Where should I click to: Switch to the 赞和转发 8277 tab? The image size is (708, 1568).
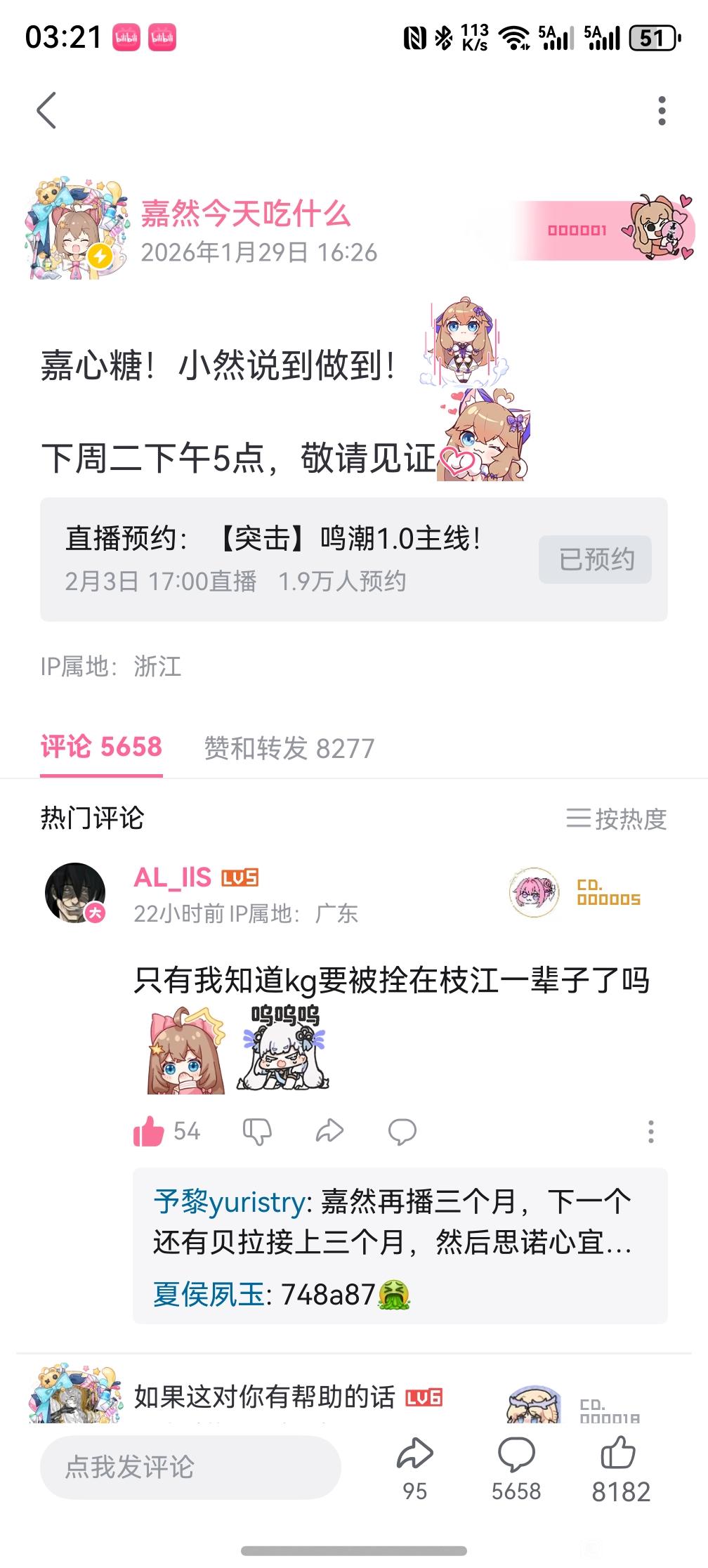click(x=289, y=747)
